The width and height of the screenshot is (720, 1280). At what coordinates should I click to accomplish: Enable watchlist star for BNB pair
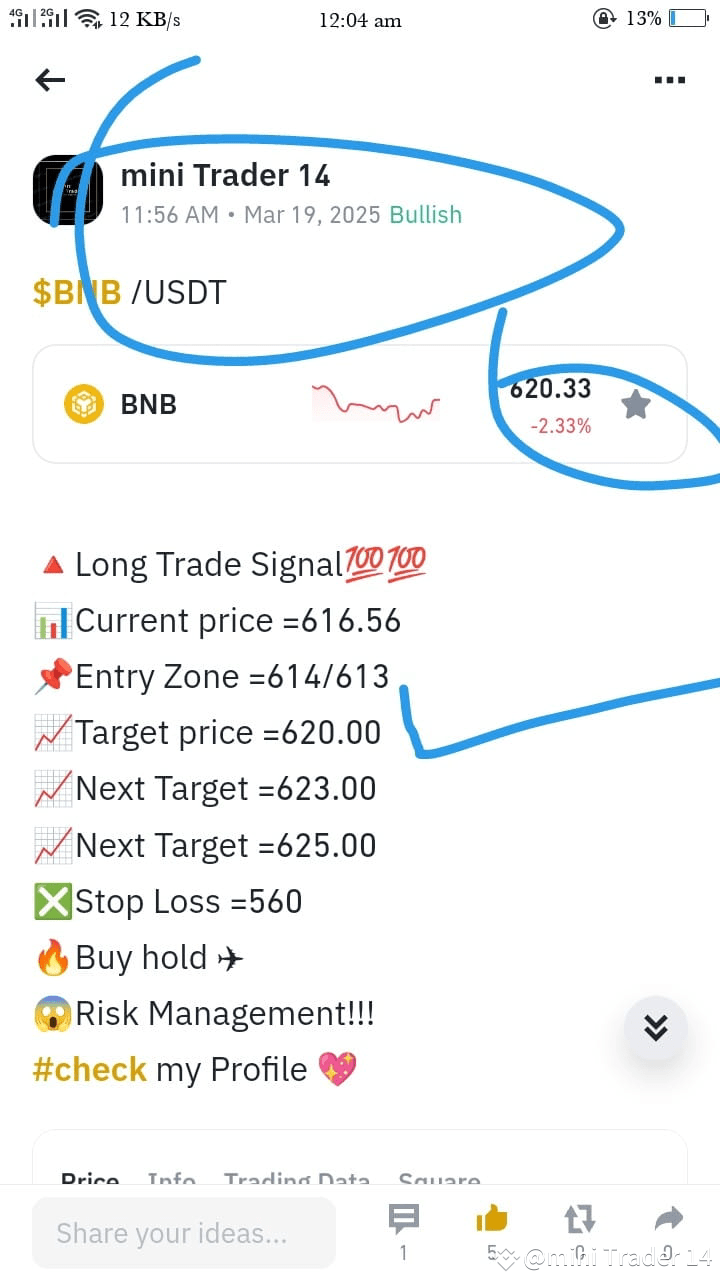[x=635, y=403]
